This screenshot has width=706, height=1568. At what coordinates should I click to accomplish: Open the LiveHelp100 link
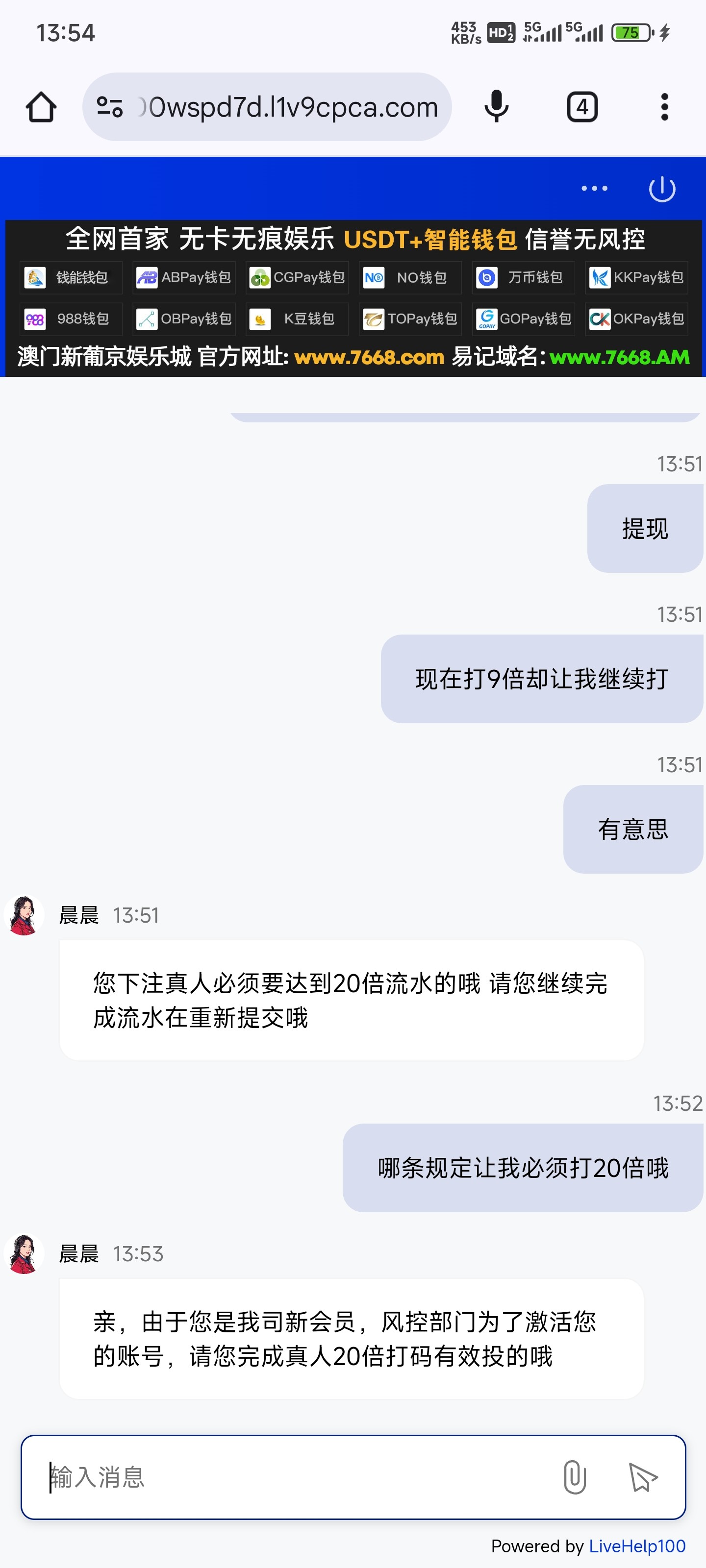pyautogui.click(x=636, y=1546)
